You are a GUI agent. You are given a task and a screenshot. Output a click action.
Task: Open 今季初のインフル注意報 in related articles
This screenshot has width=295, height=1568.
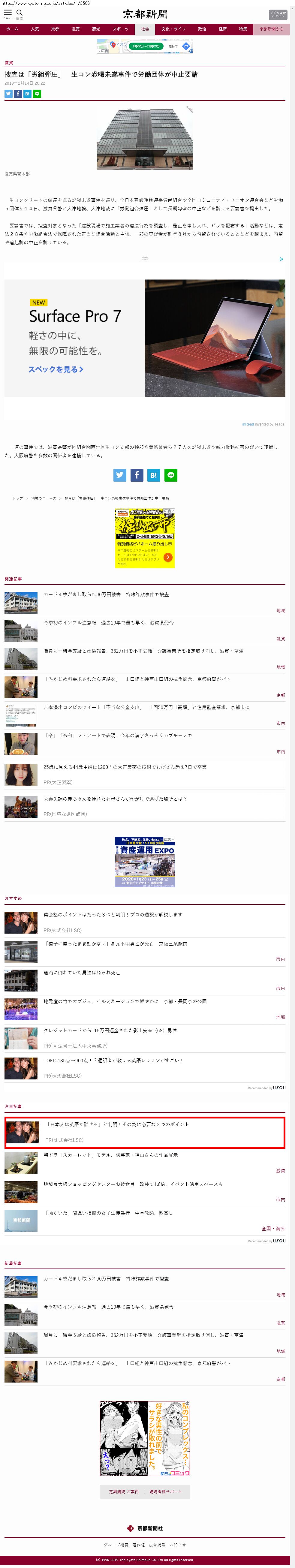pyautogui.click(x=108, y=623)
